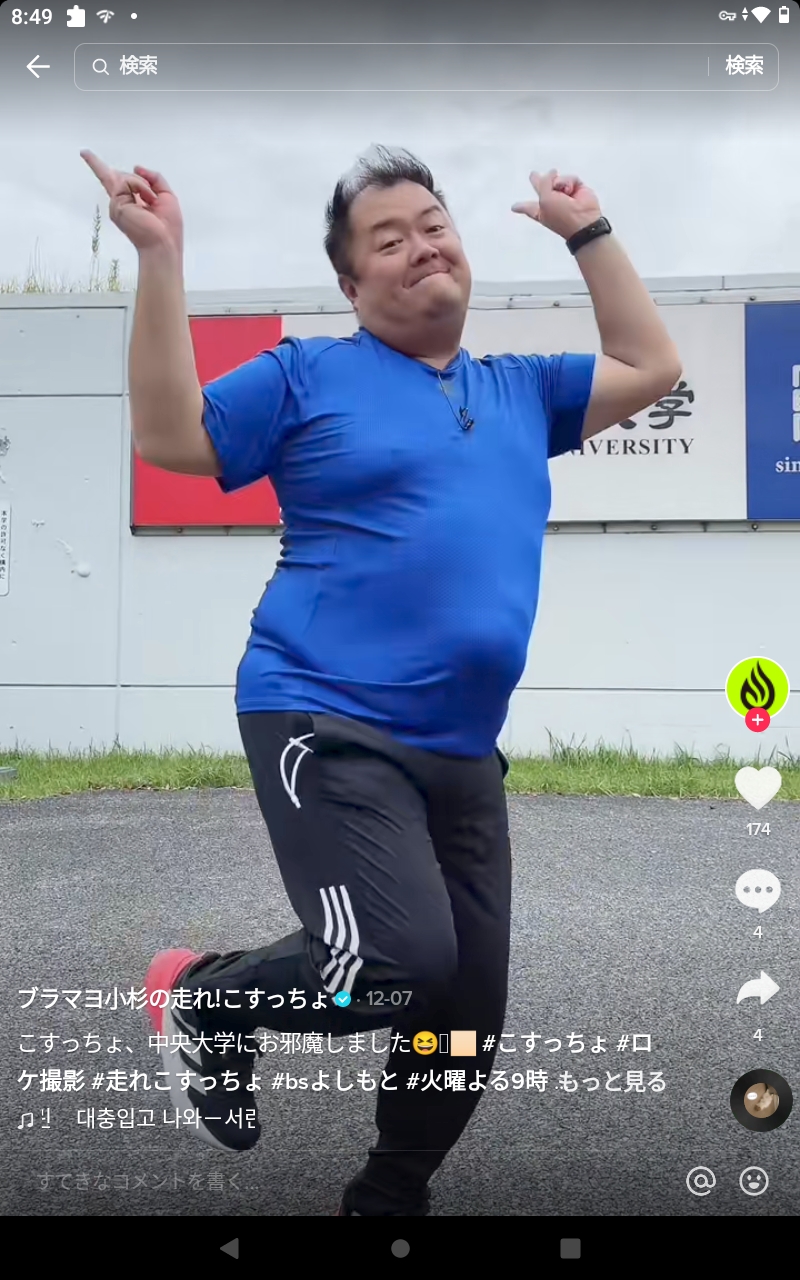Image resolution: width=800 pixels, height=1280 pixels.
Task: Open the 検索 search field
Action: coord(400,67)
